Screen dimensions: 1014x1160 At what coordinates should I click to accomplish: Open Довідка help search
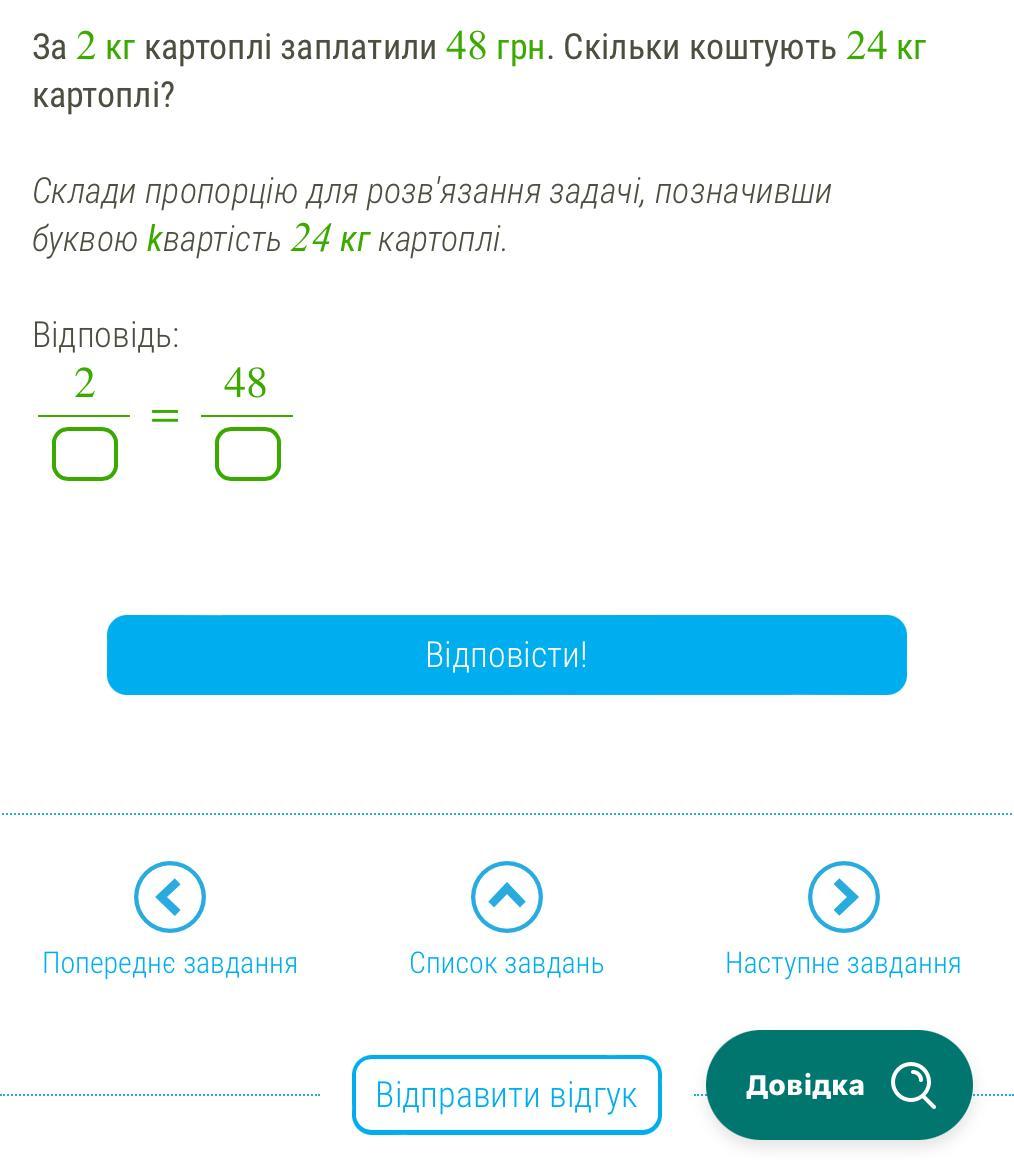(838, 1085)
